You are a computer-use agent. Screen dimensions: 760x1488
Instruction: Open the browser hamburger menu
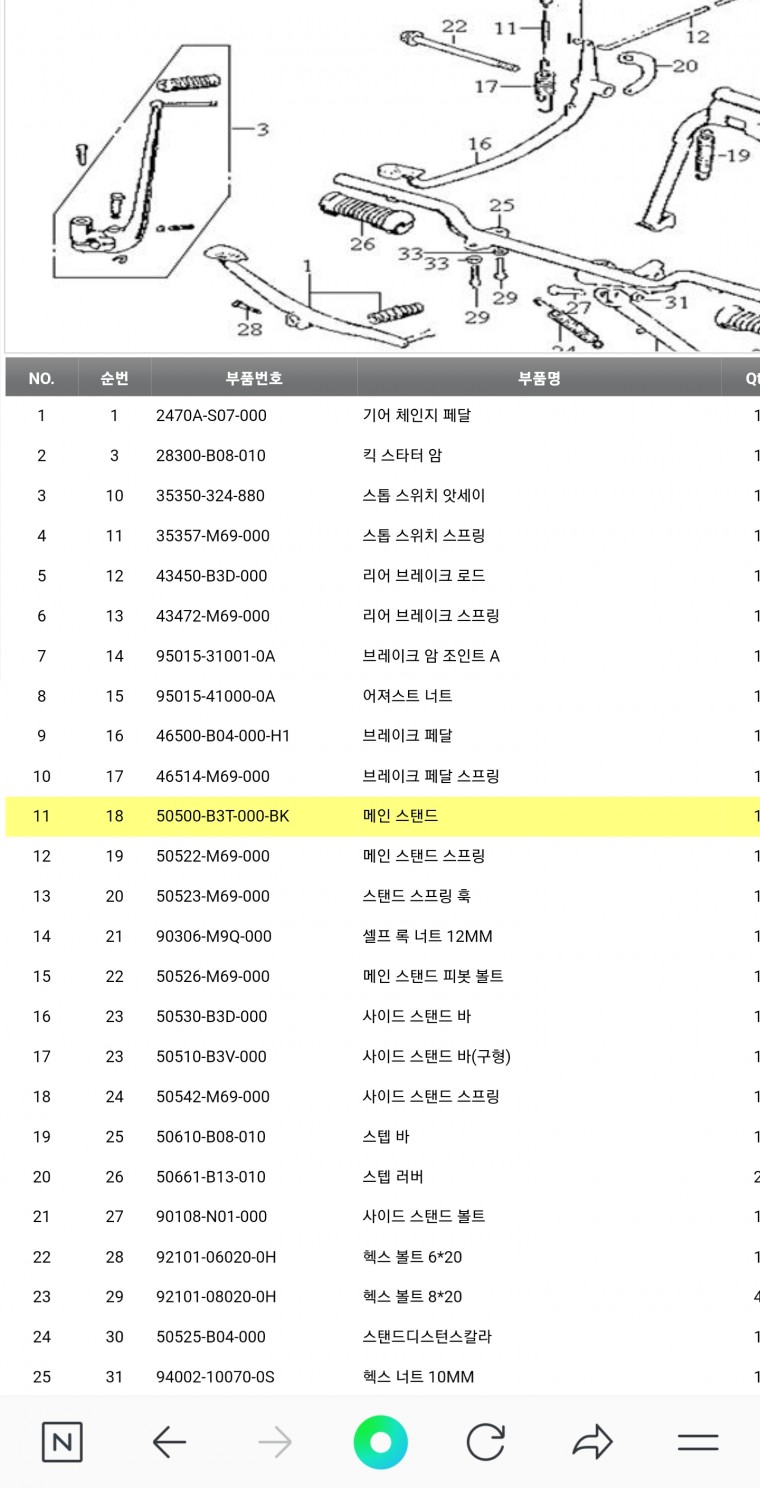698,1442
